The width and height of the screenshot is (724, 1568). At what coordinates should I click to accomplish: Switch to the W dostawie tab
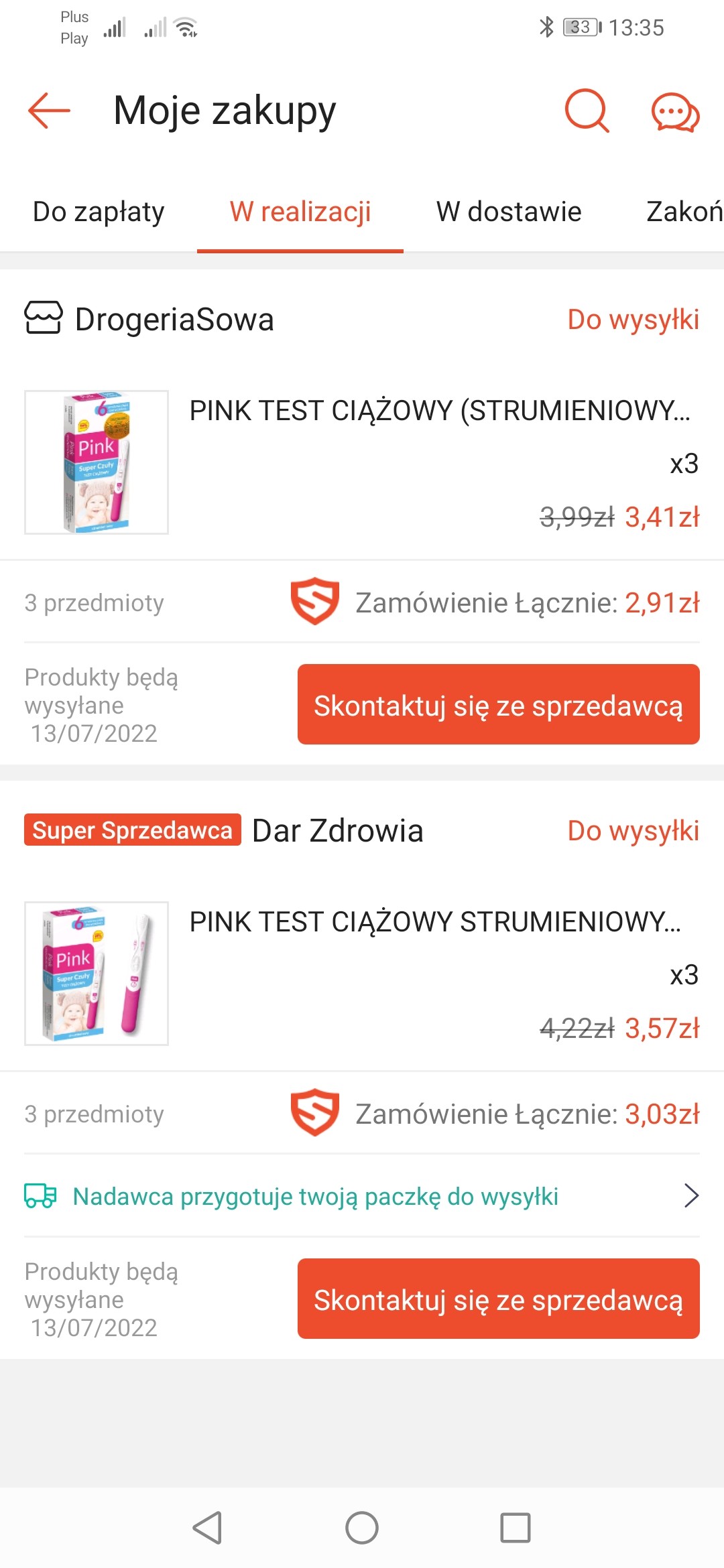point(509,212)
